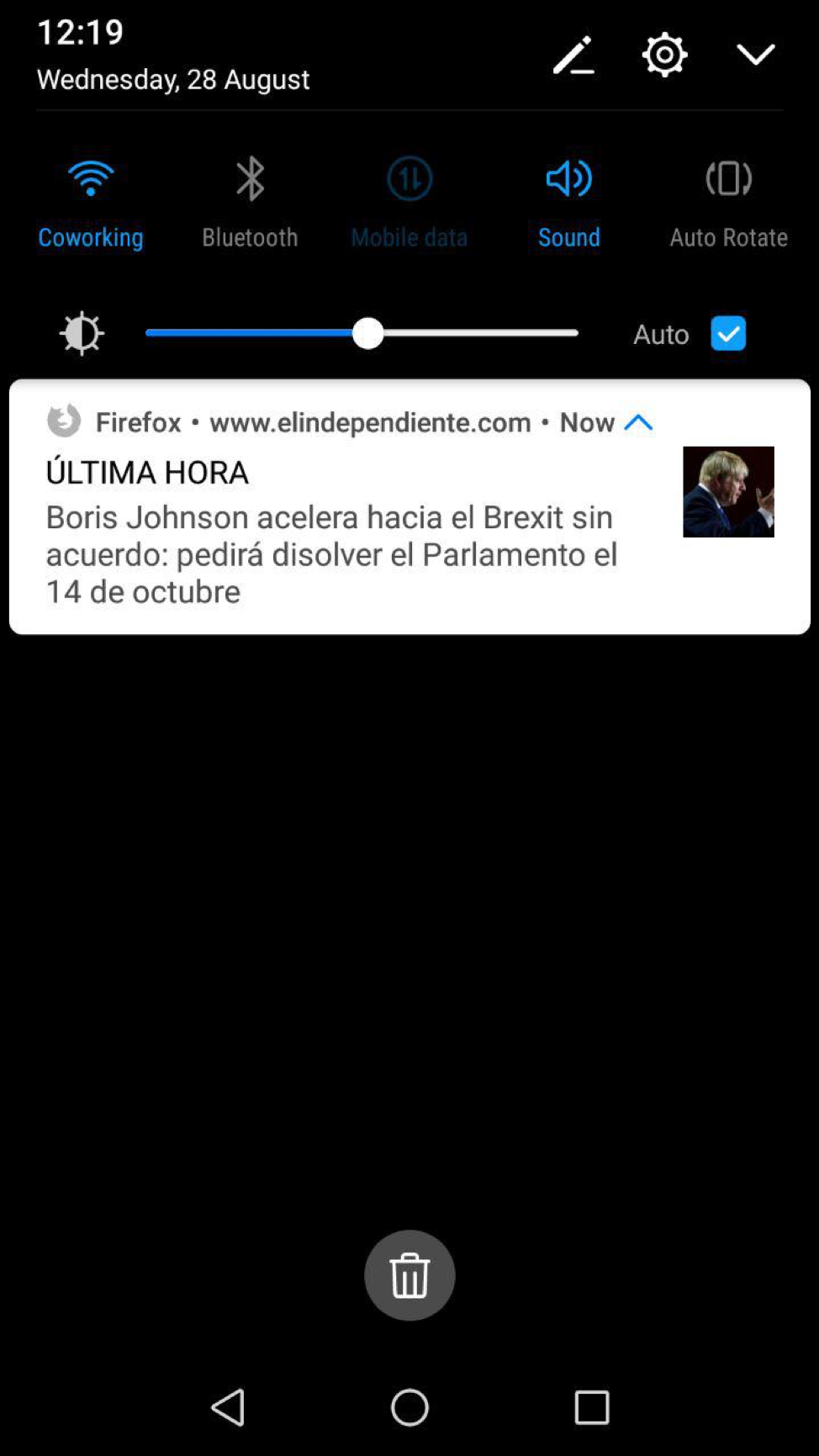Uncheck Auto brightness checkbox

(728, 334)
